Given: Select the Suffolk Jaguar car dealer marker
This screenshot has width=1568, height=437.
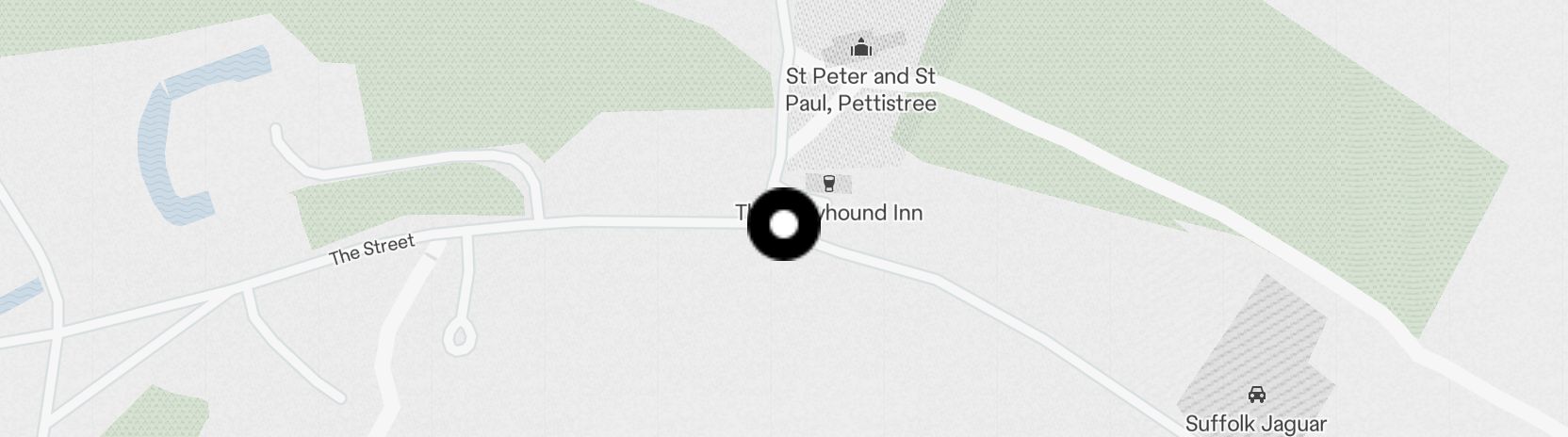Looking at the screenshot, I should tap(1256, 394).
